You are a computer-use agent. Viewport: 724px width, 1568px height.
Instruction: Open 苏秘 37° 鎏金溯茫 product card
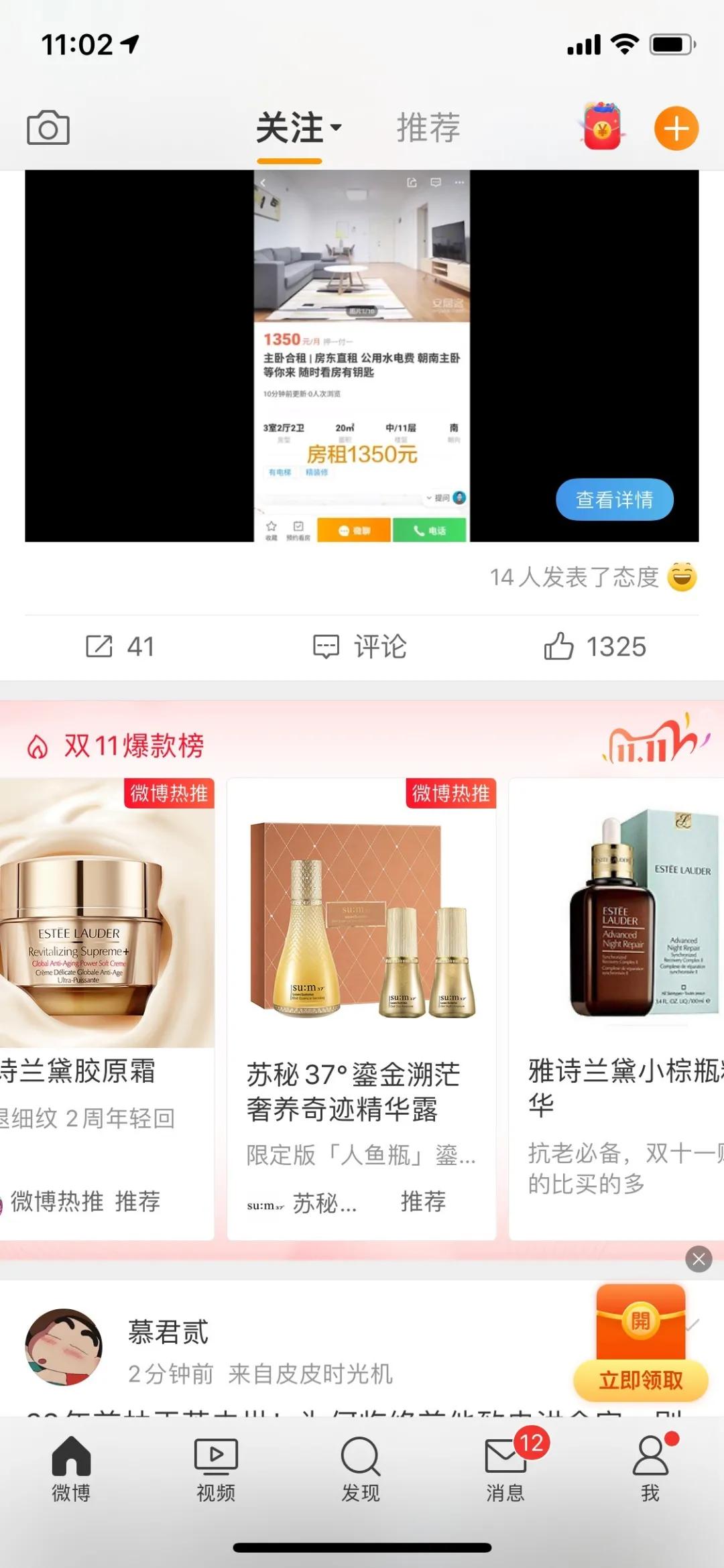pos(361,1006)
